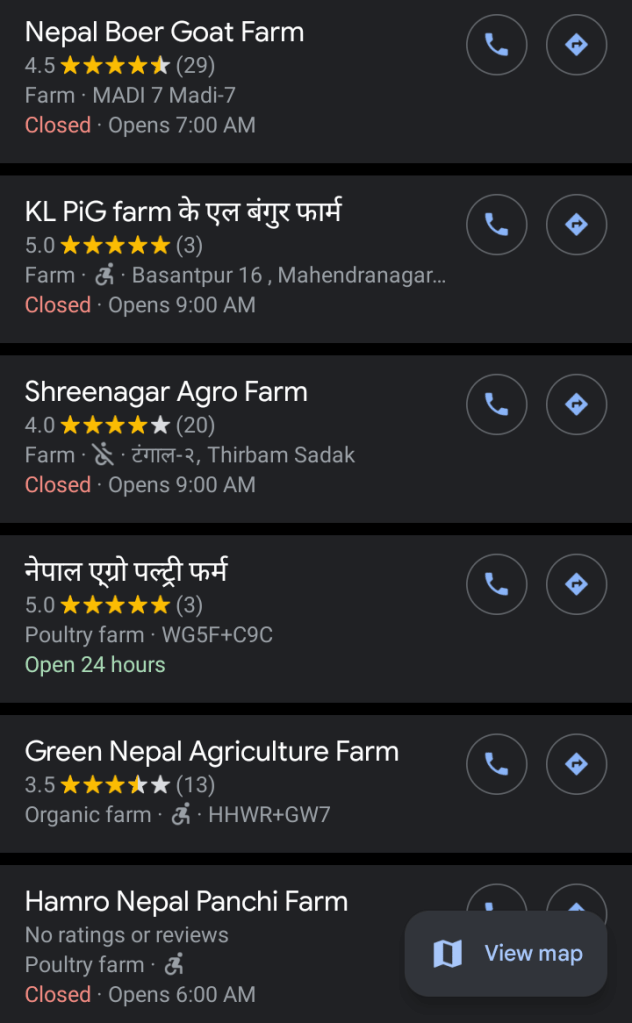The image size is (632, 1023).
Task: Call KL PiG farm
Action: pos(497,224)
